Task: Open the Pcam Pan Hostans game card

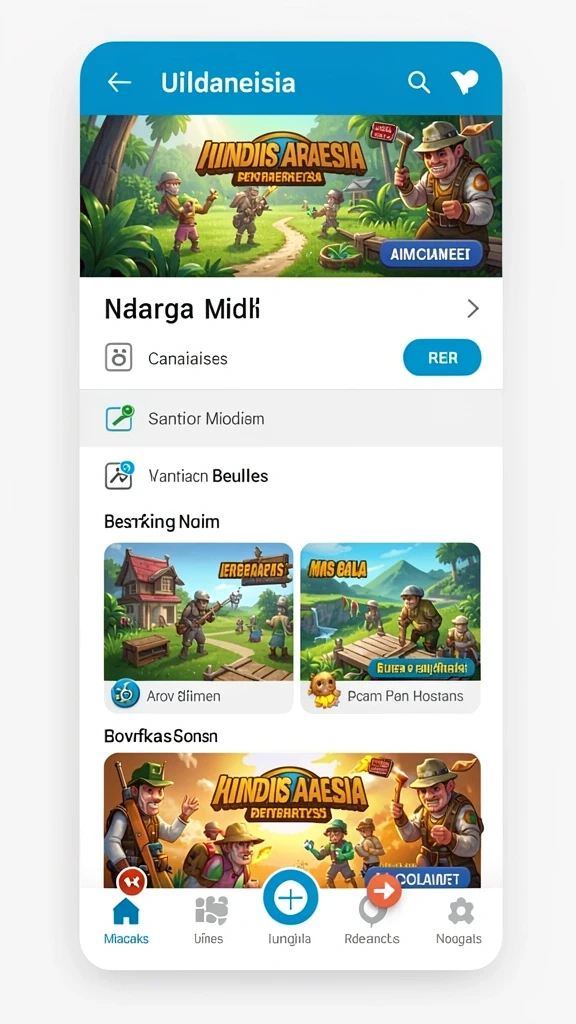Action: point(391,628)
